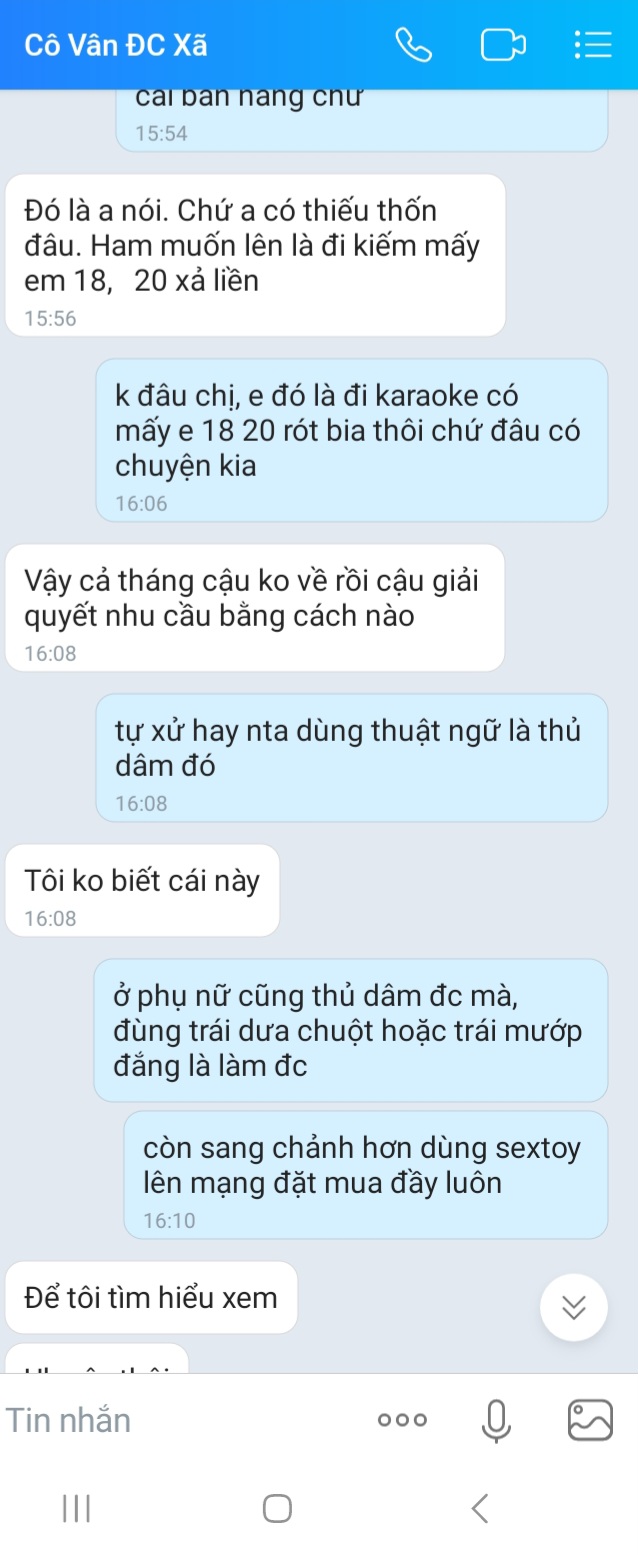This screenshot has width=638, height=1555.
Task: Record a voice message
Action: (x=496, y=1420)
